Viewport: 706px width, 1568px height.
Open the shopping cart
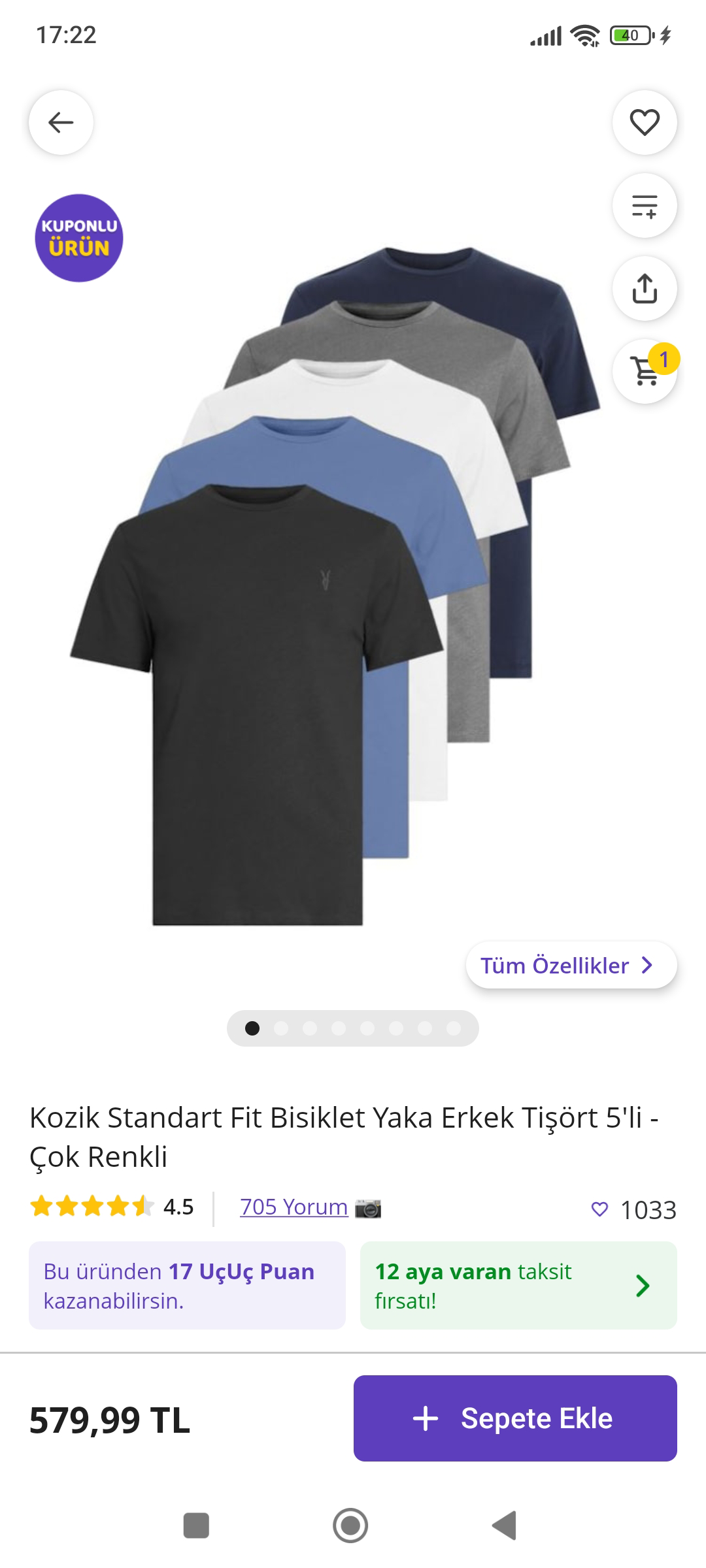[645, 371]
